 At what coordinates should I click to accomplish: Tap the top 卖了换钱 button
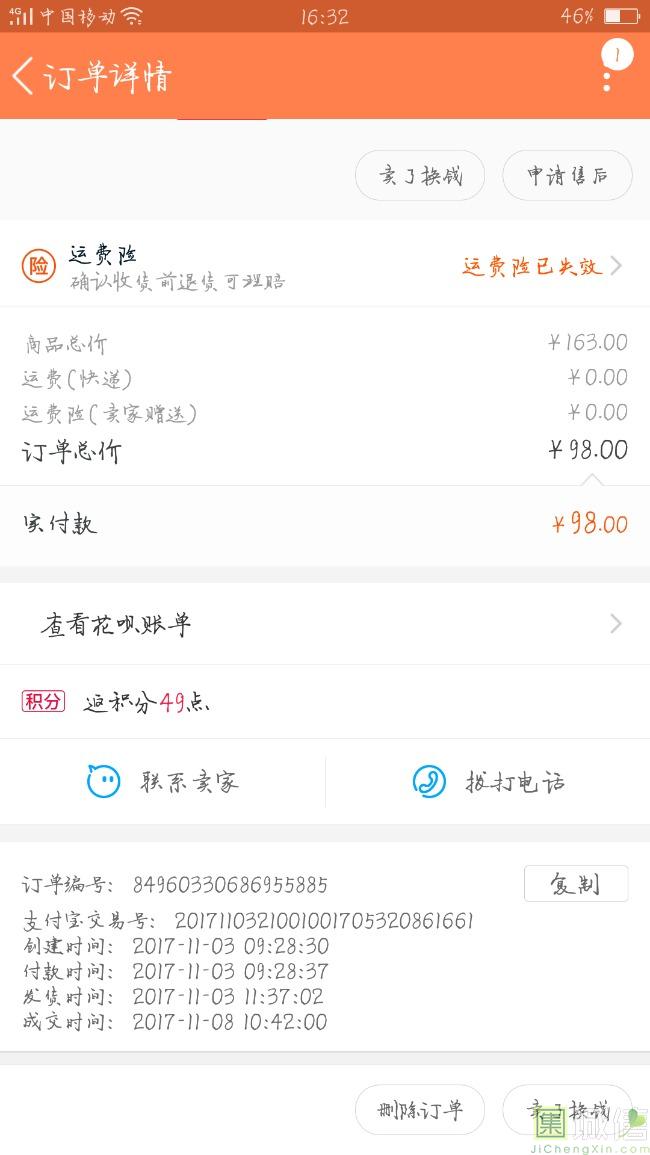point(420,176)
